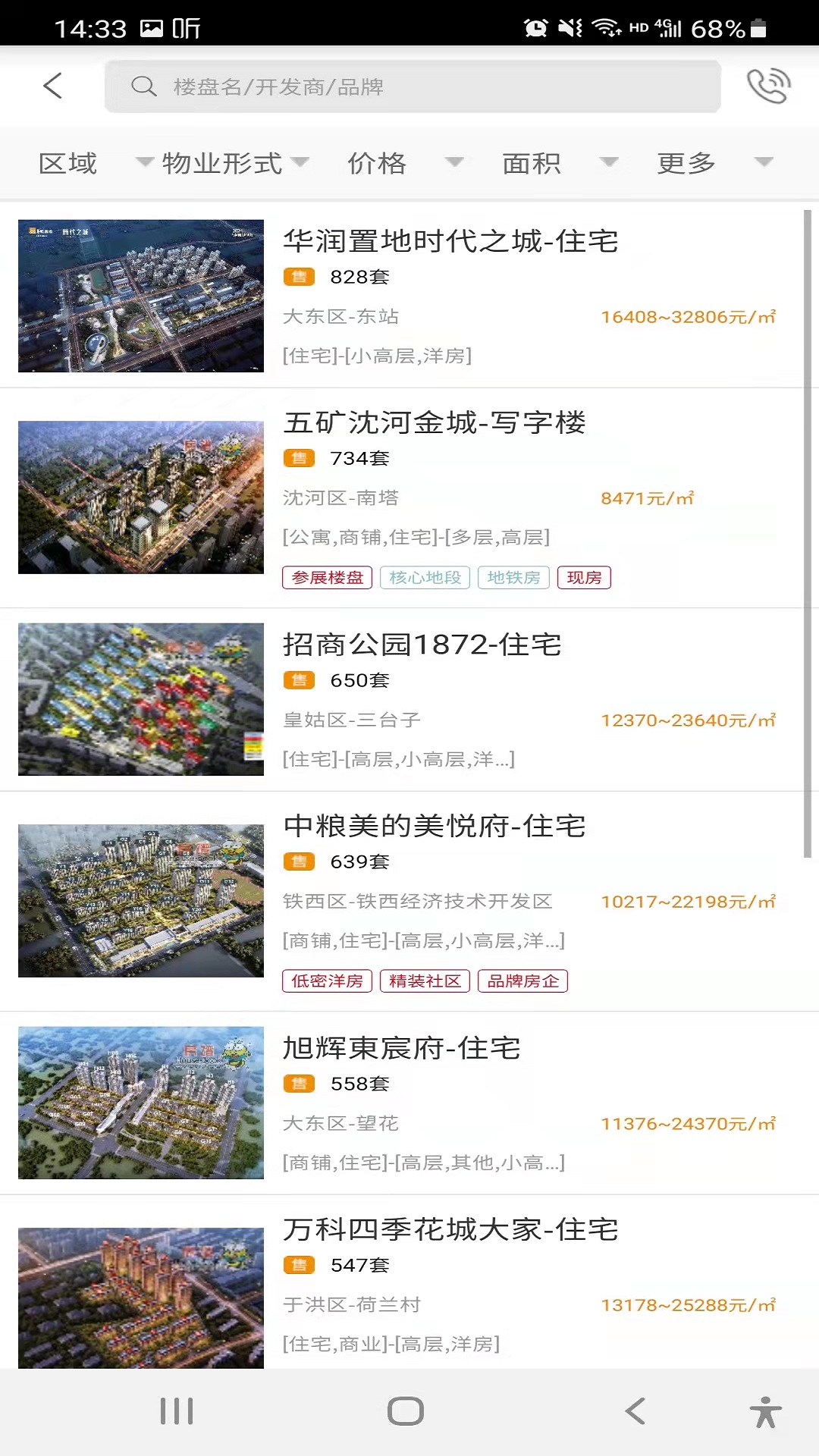Screen dimensions: 819x1456
Task: Call via the phone icon
Action: 768,86
